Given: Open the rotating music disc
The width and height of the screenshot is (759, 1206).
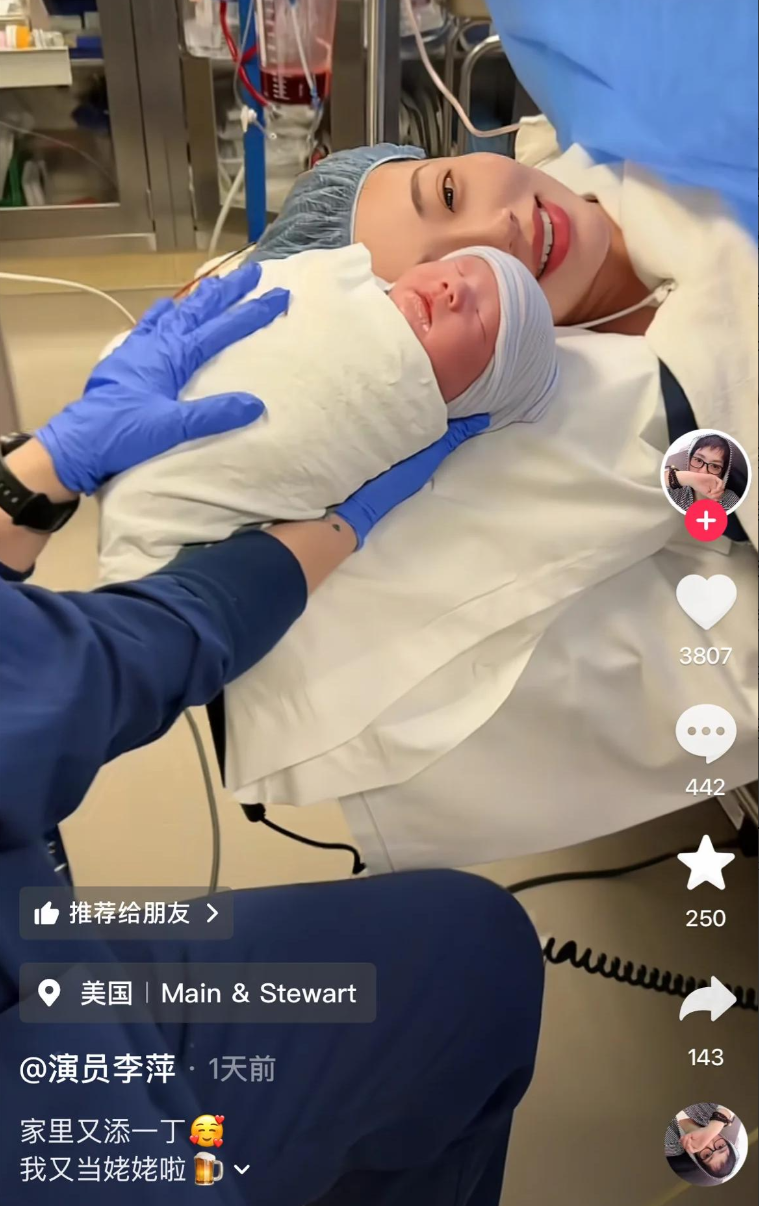Looking at the screenshot, I should pos(706,1145).
